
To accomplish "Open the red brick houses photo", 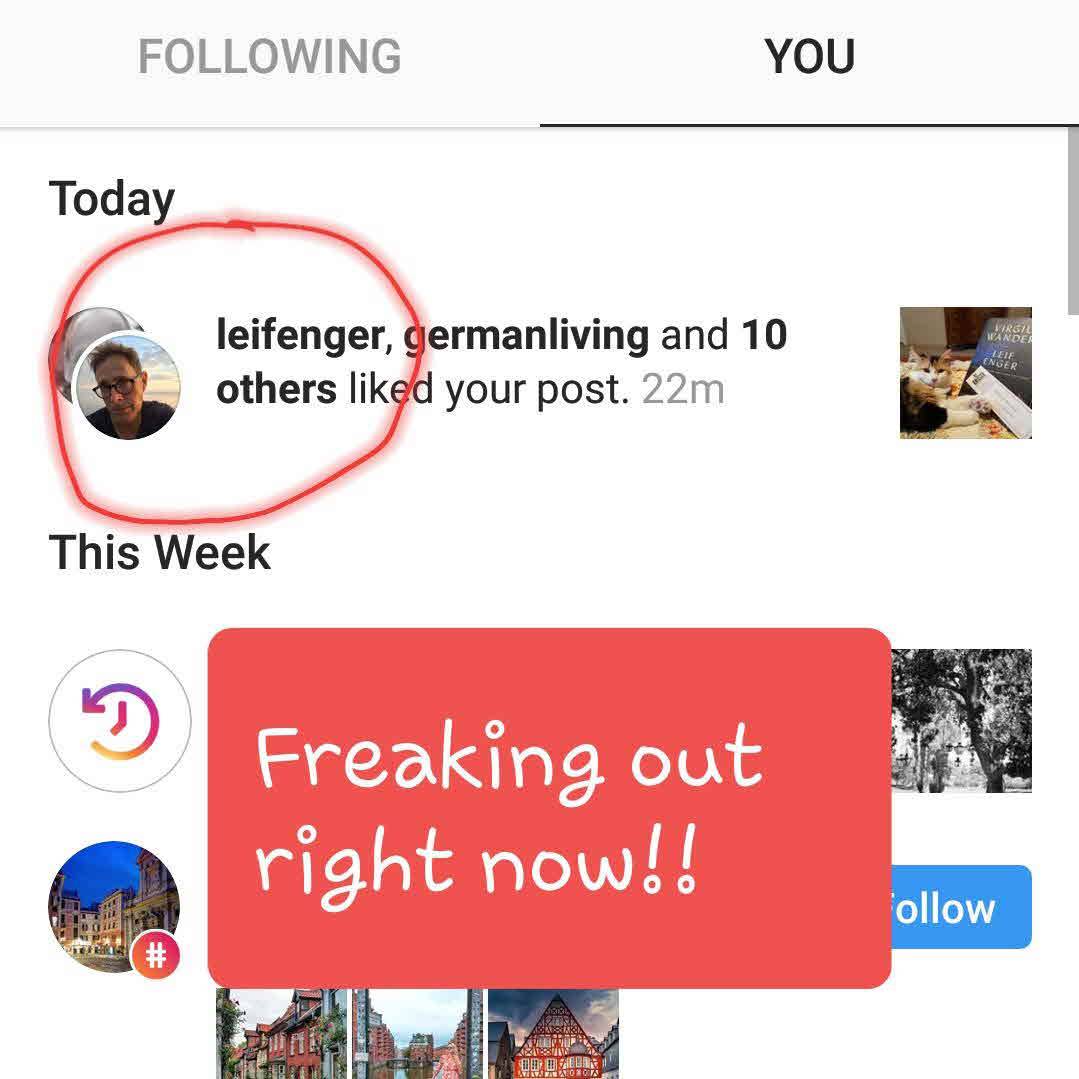I will [x=281, y=1034].
